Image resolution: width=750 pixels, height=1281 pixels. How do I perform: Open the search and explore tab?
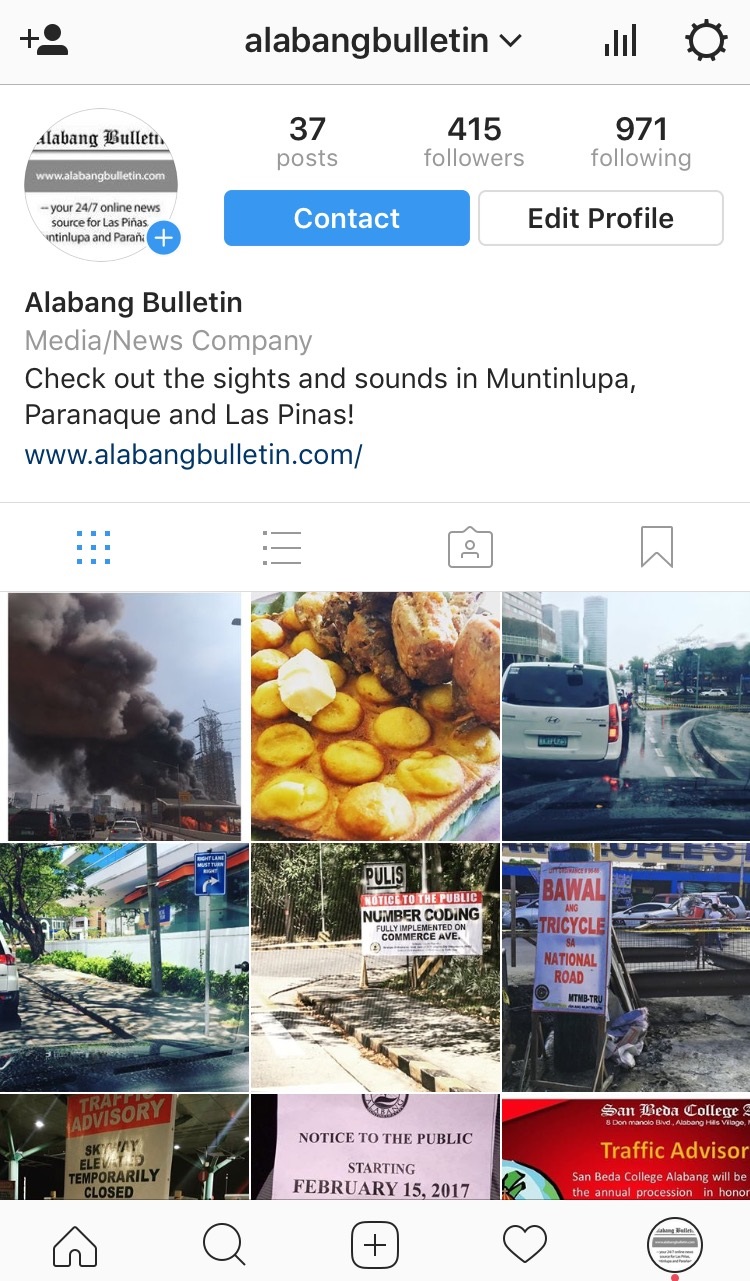click(x=224, y=1245)
